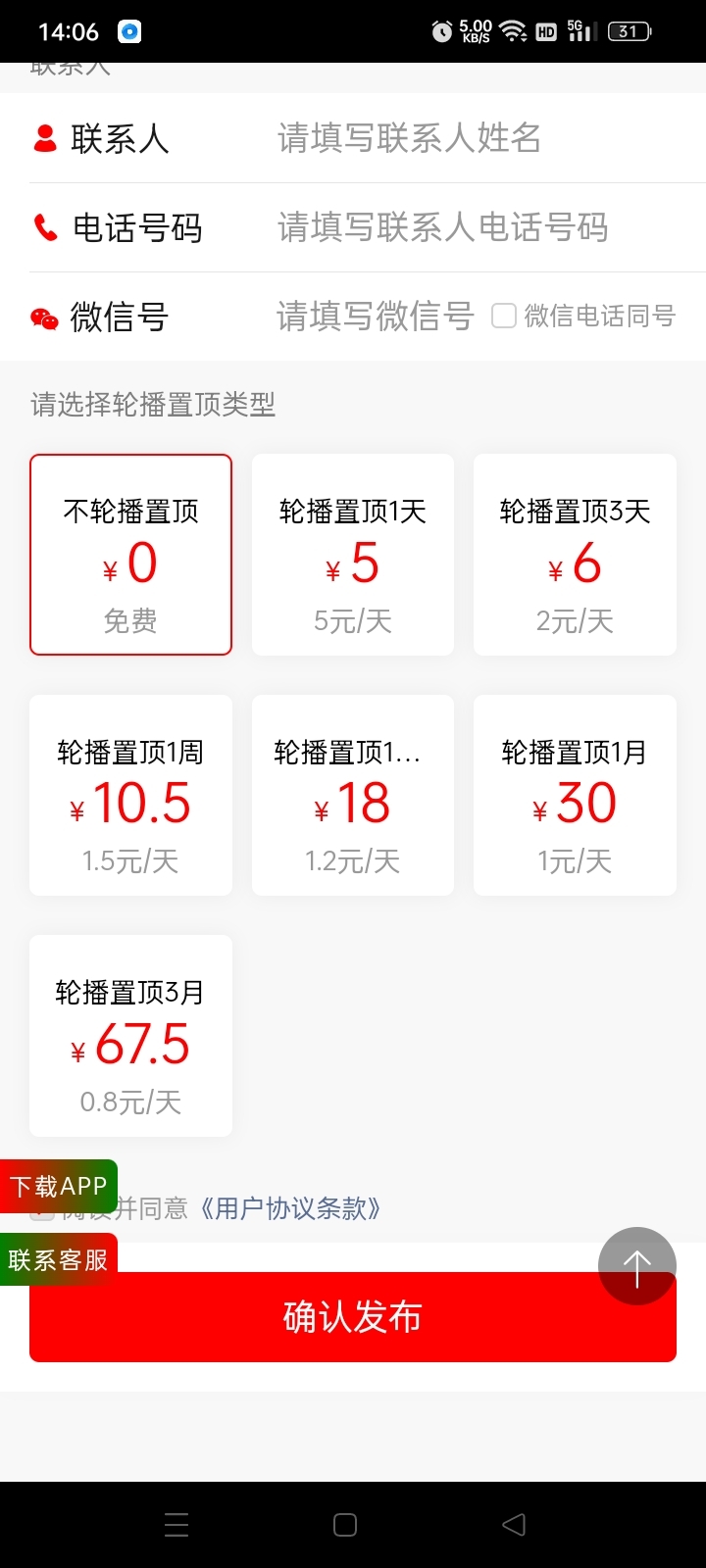Viewport: 706px width, 1568px height.
Task: Click the person icon beside 联系人
Action: [x=45, y=138]
